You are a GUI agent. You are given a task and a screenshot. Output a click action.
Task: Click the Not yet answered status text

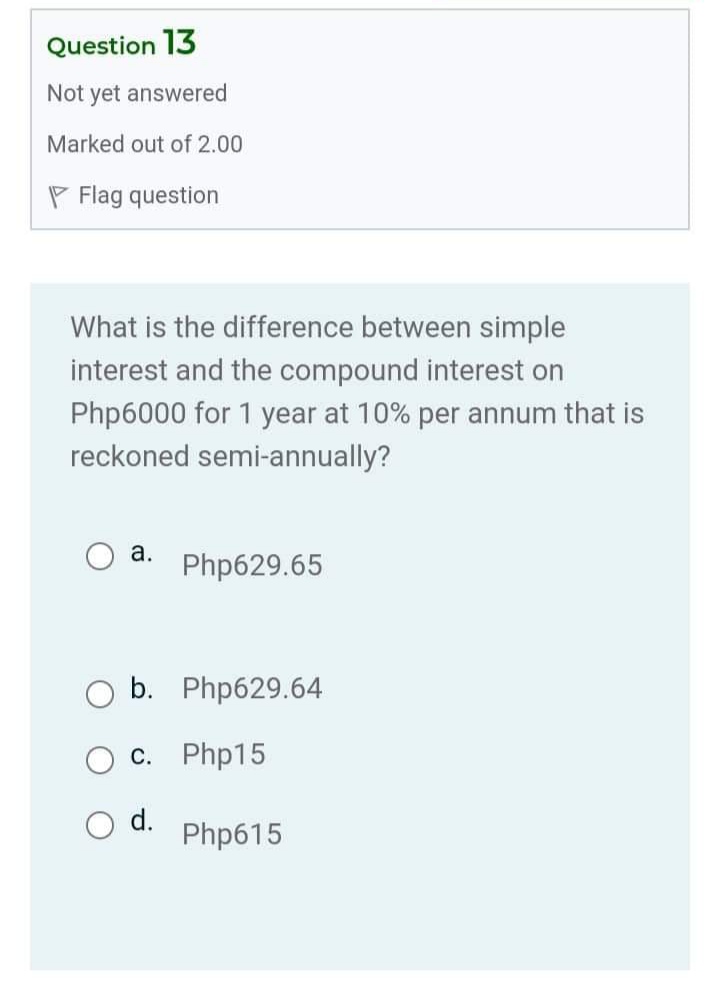136,93
